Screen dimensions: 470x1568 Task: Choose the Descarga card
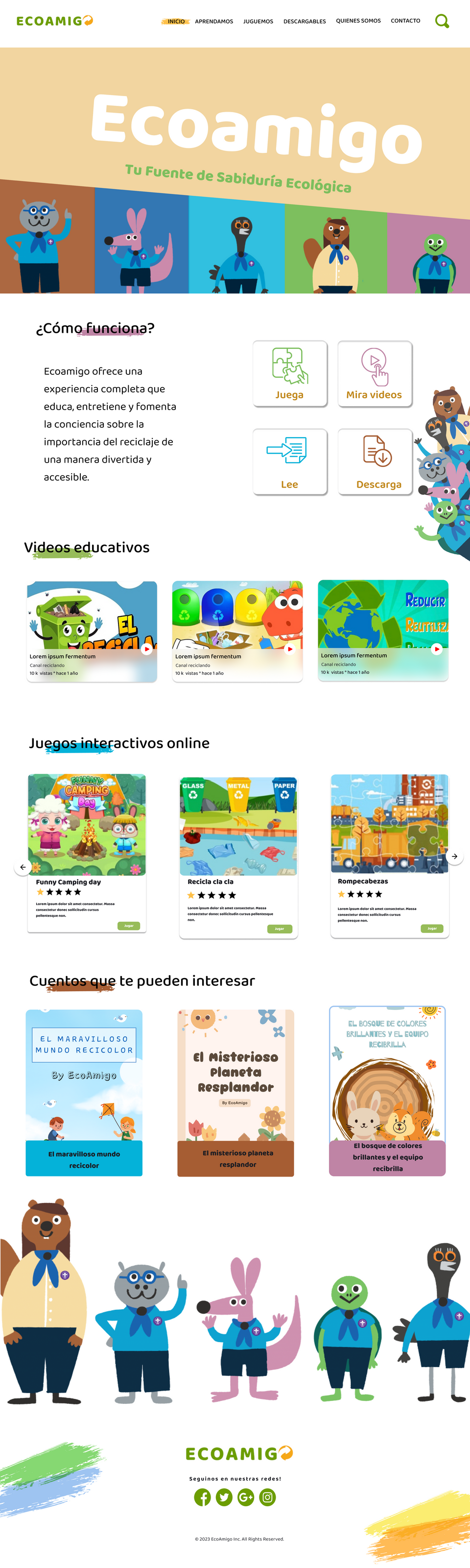tap(375, 462)
